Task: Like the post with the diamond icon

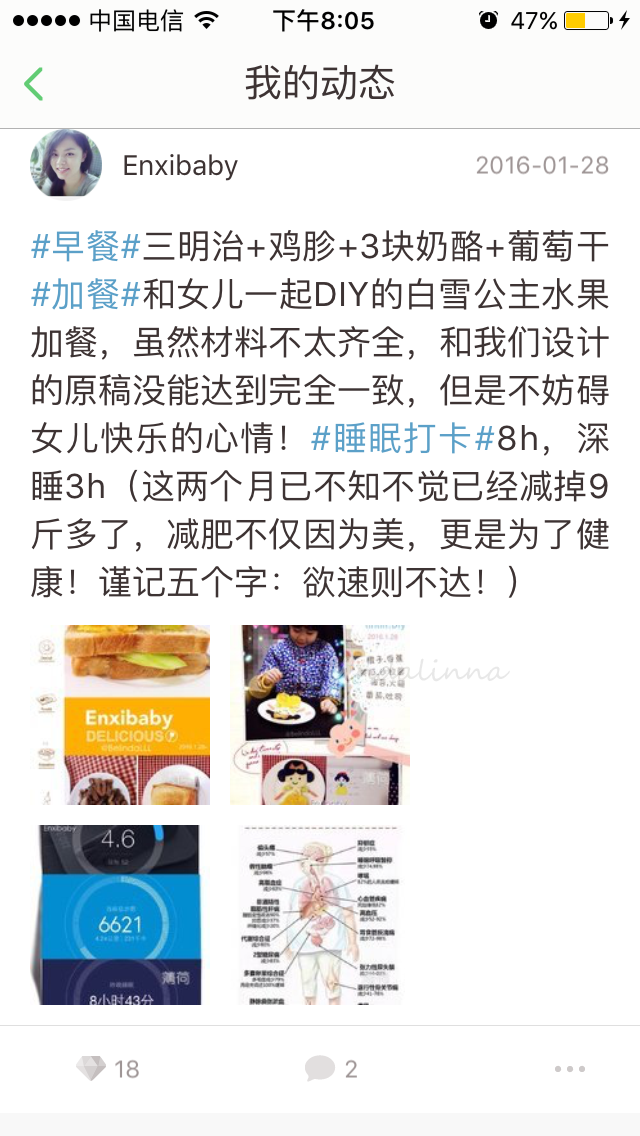Action: tap(107, 1069)
